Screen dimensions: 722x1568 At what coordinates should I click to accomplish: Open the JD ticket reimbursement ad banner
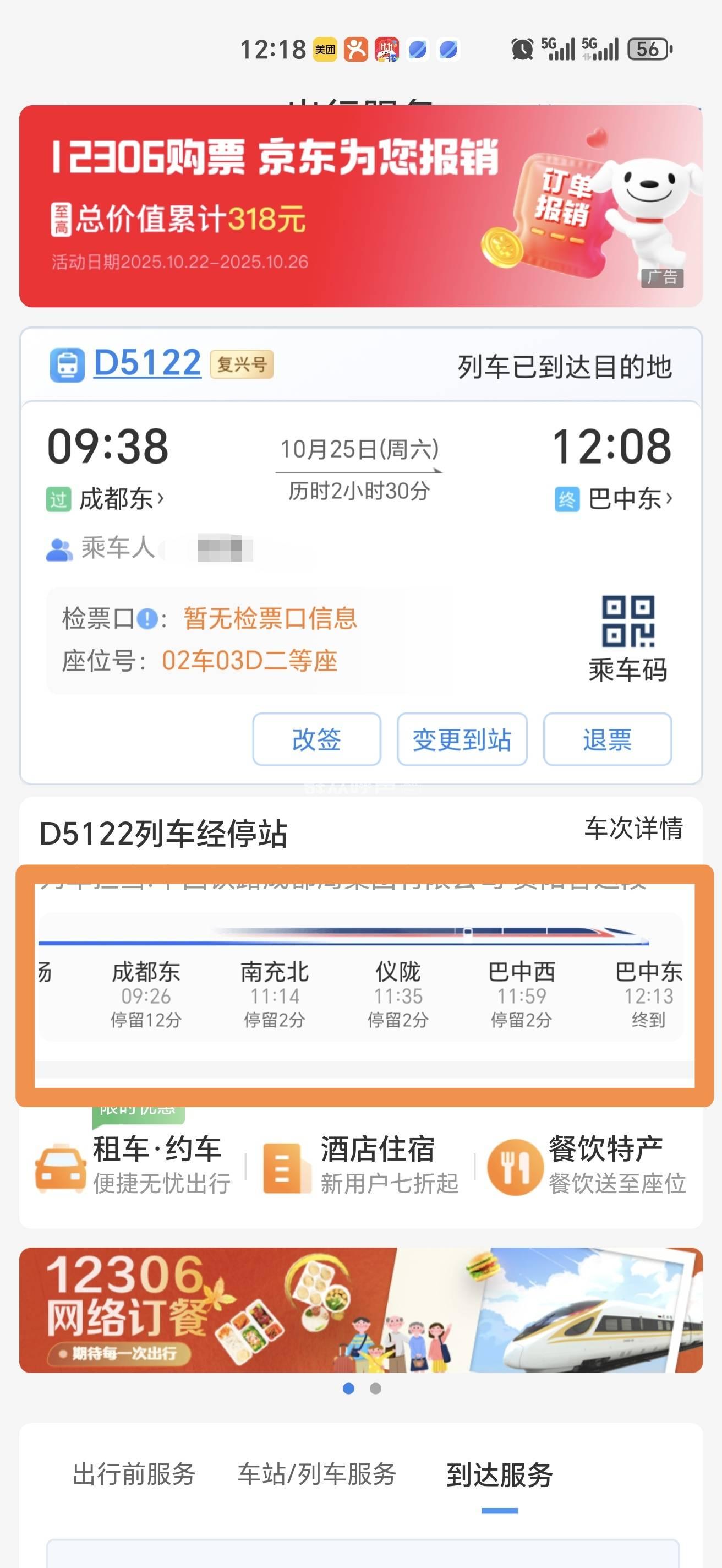pyautogui.click(x=360, y=206)
